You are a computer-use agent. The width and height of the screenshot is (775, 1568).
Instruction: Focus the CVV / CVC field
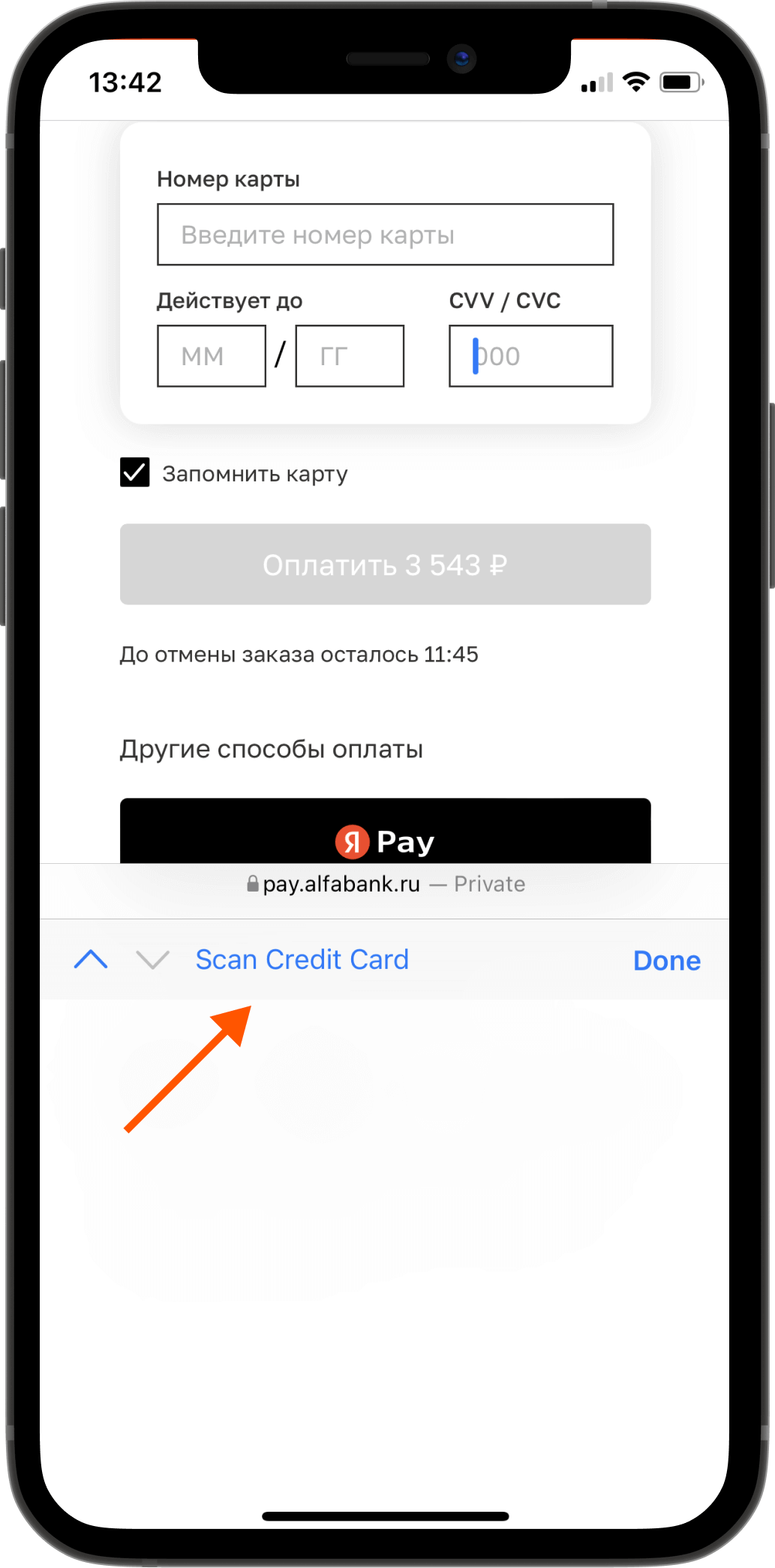(530, 356)
